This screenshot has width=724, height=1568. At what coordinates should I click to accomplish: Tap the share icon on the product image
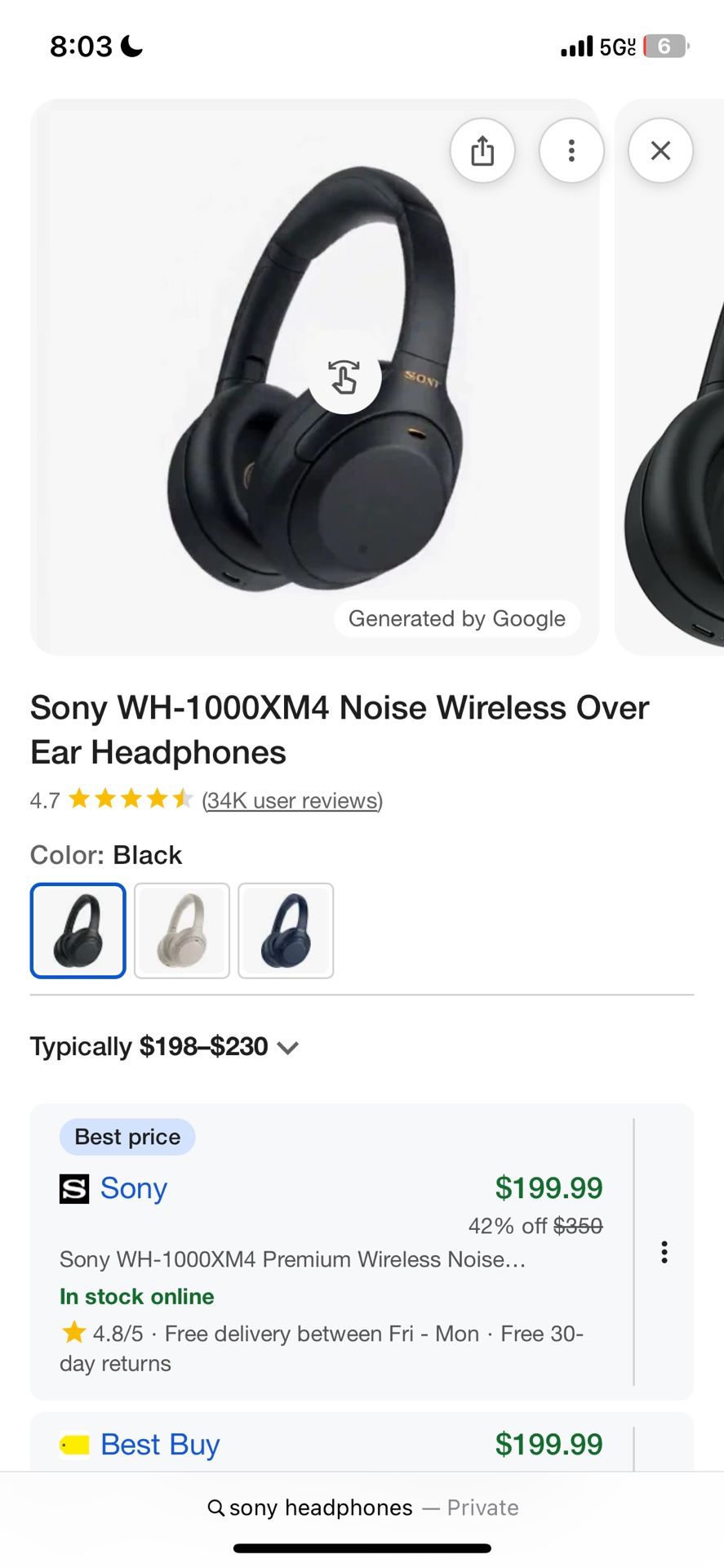[x=482, y=150]
